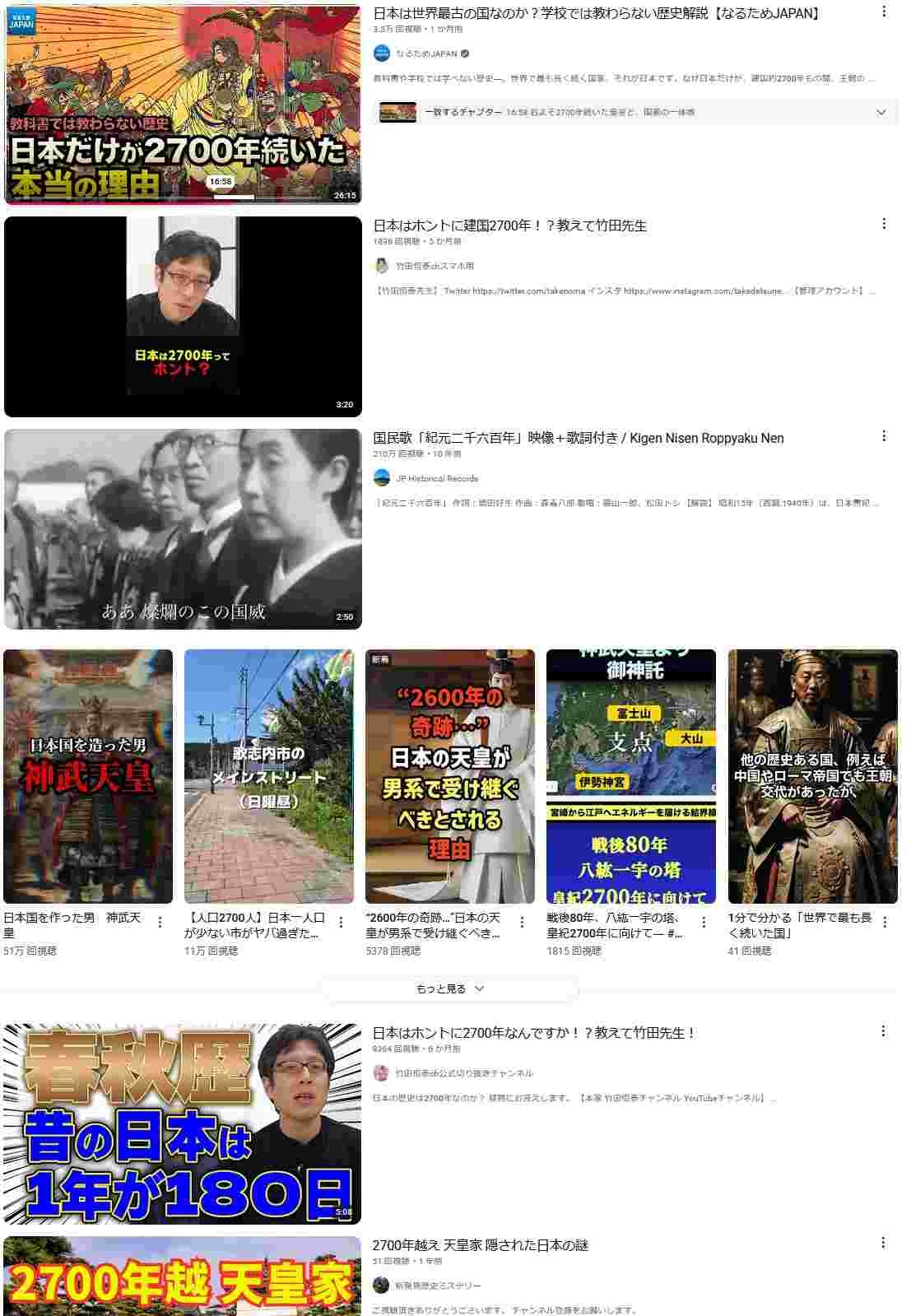Open overflow menu for 紀元二千六百年 video
Image resolution: width=911 pixels, height=1316 pixels.
click(x=884, y=436)
